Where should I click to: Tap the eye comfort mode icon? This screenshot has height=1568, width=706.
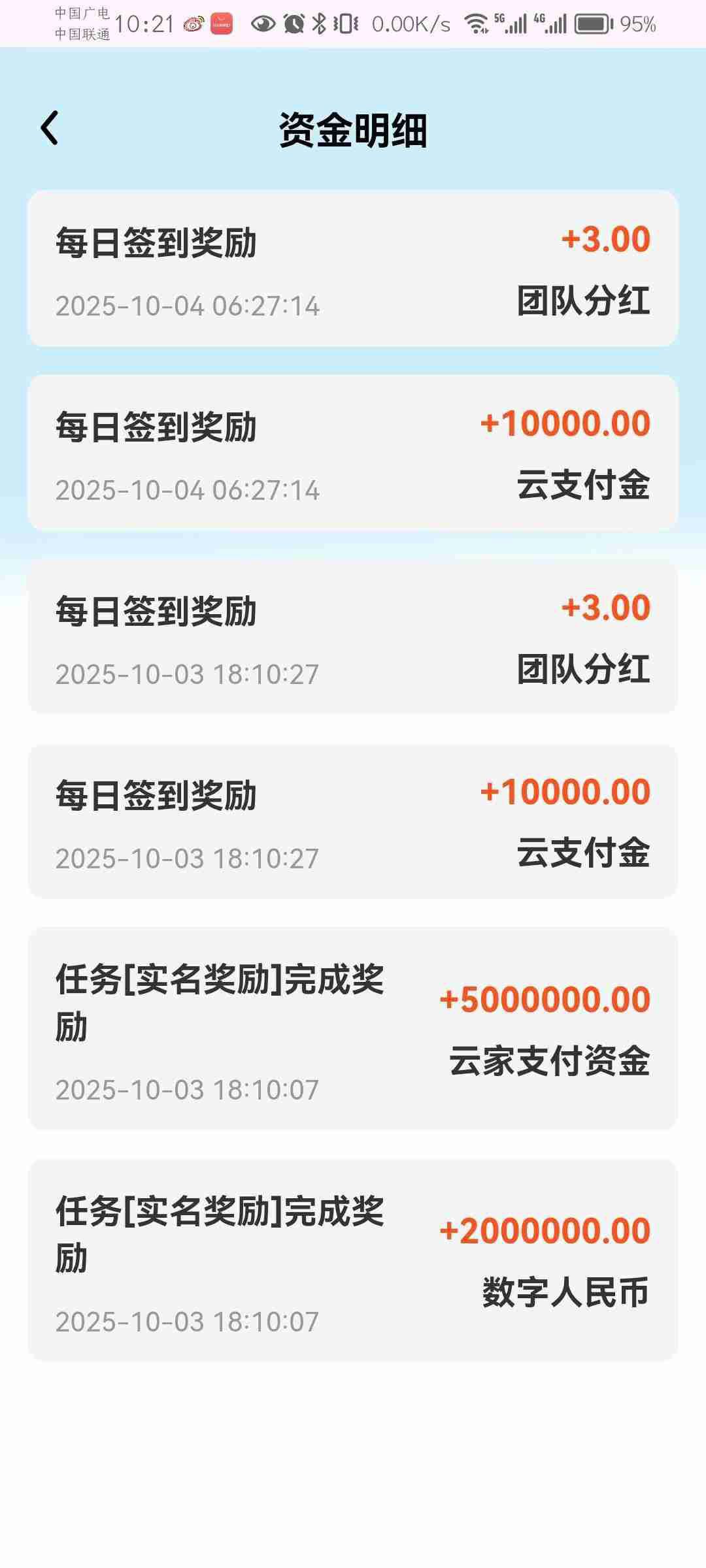(263, 23)
